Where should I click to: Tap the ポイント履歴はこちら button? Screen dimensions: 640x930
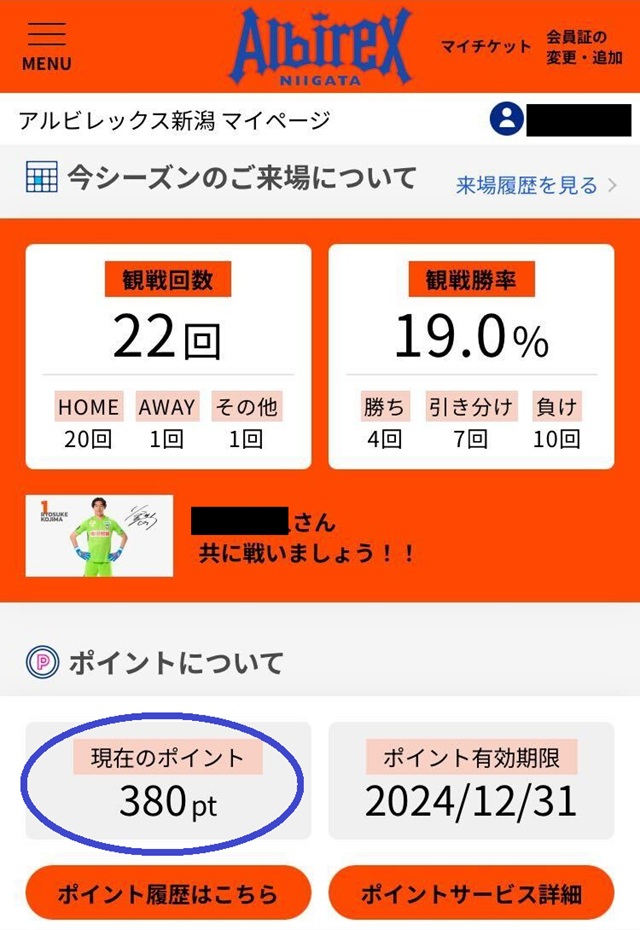tap(167, 893)
